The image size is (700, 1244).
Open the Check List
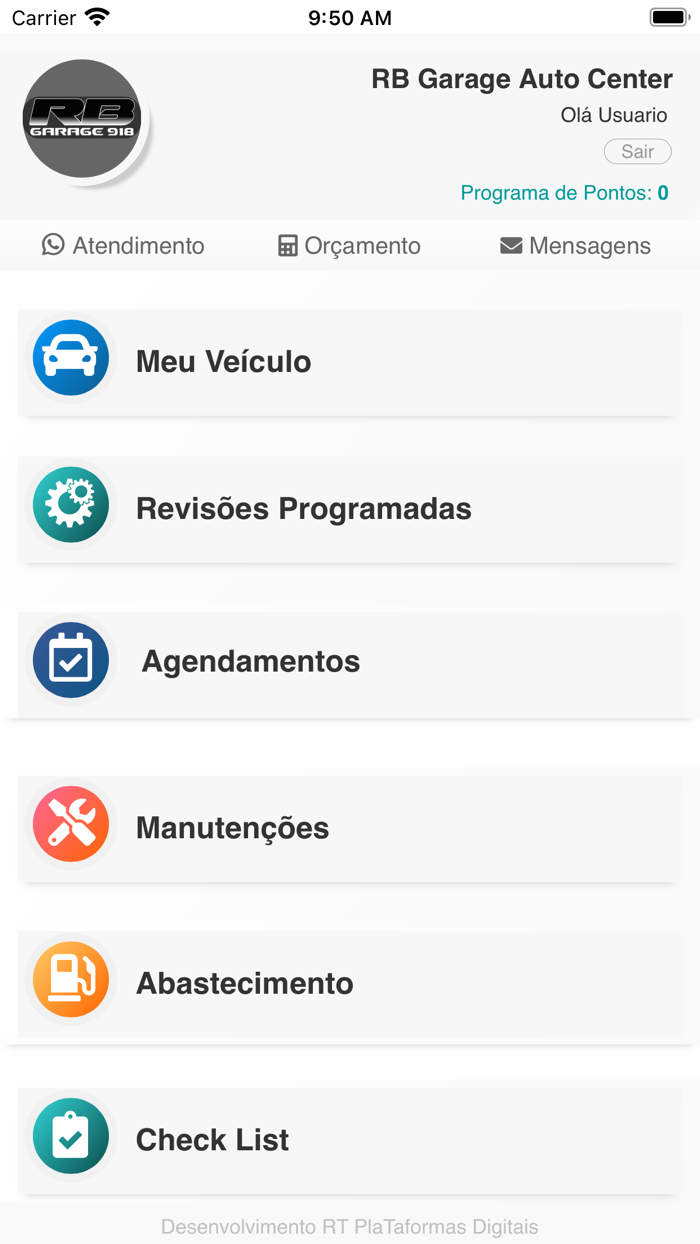349,1139
